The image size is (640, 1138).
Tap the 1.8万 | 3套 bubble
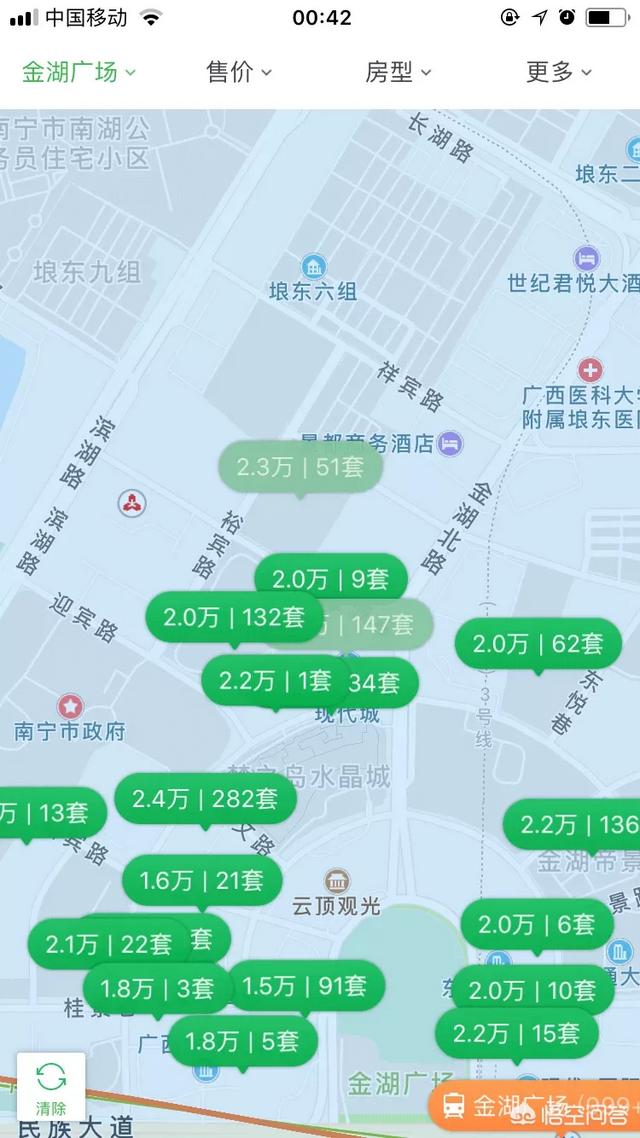pyautogui.click(x=157, y=988)
